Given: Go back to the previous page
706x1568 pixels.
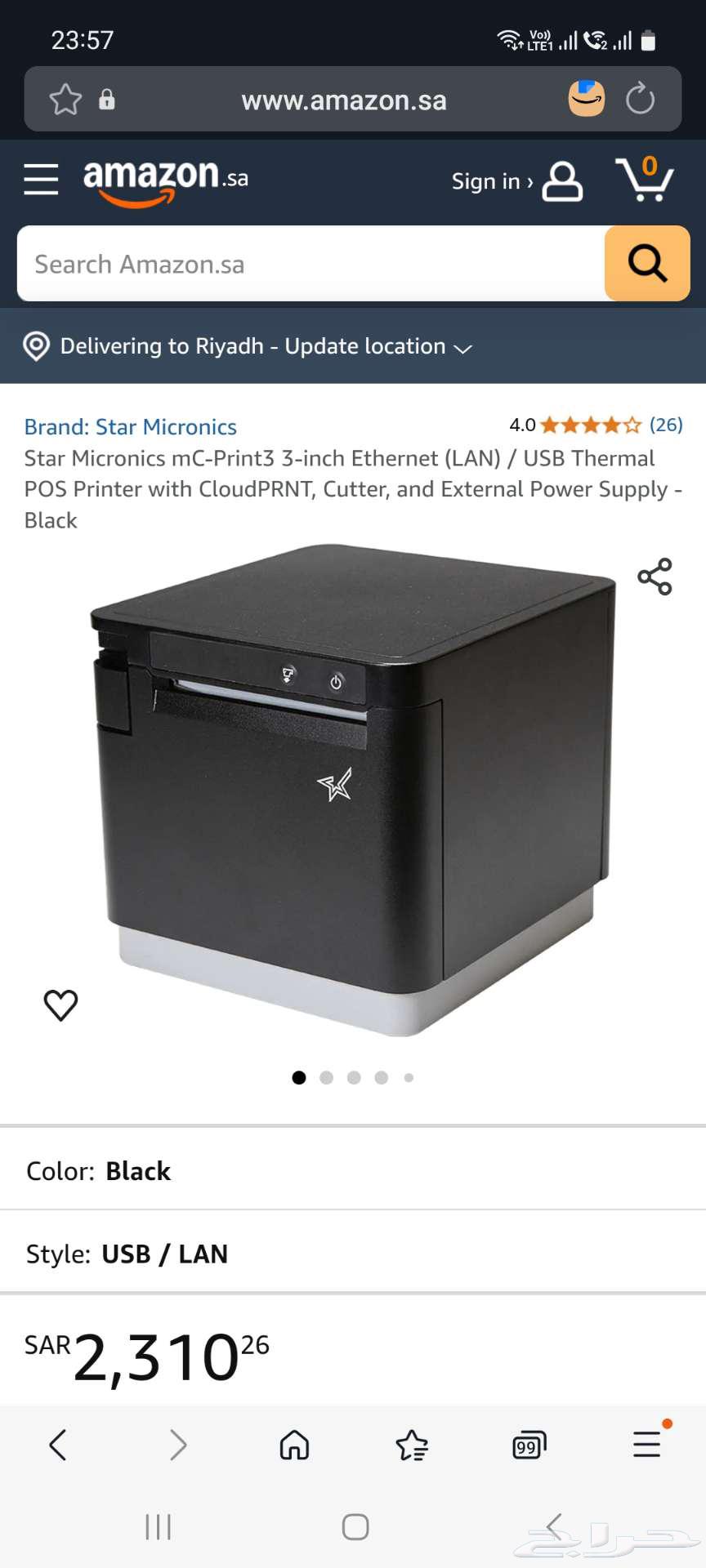Looking at the screenshot, I should tap(58, 1445).
